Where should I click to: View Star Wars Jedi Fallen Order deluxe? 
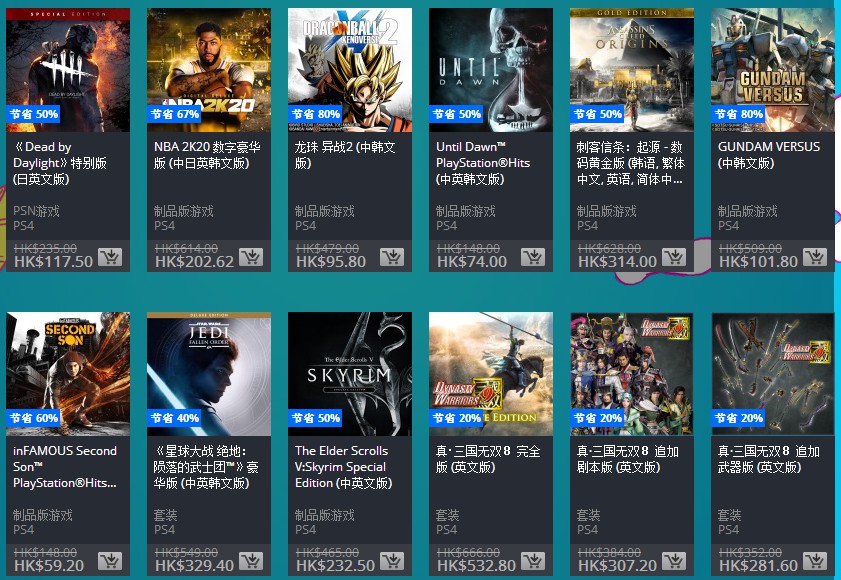(x=209, y=374)
